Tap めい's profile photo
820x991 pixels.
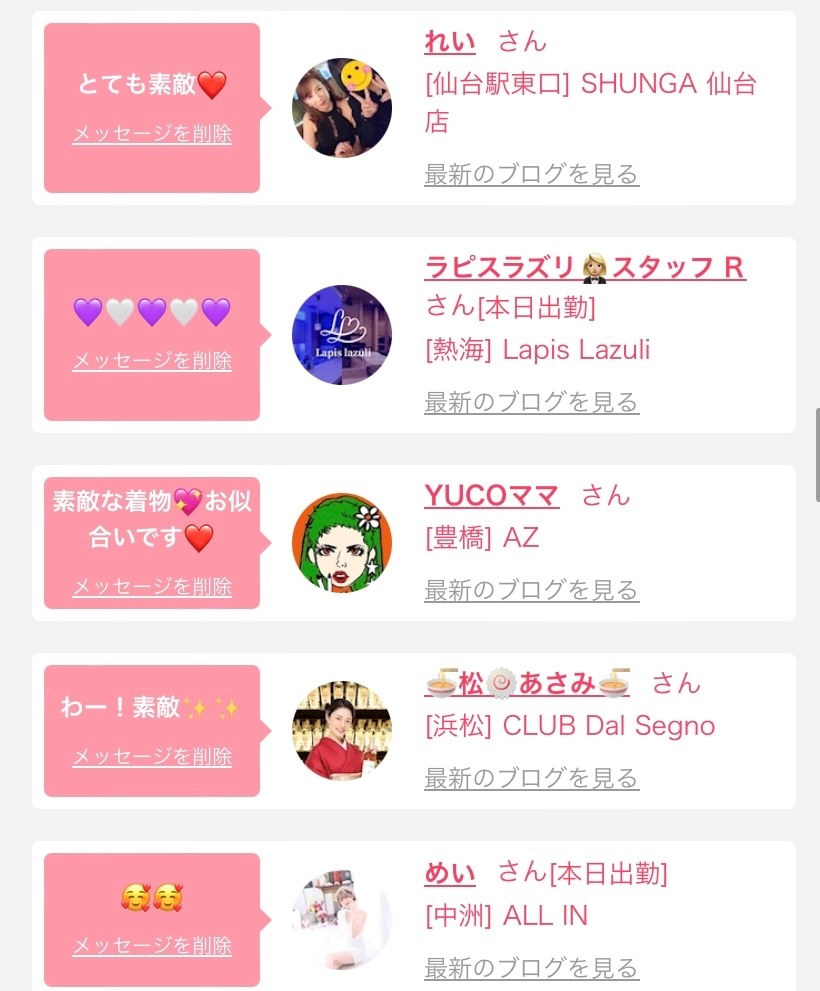point(342,919)
